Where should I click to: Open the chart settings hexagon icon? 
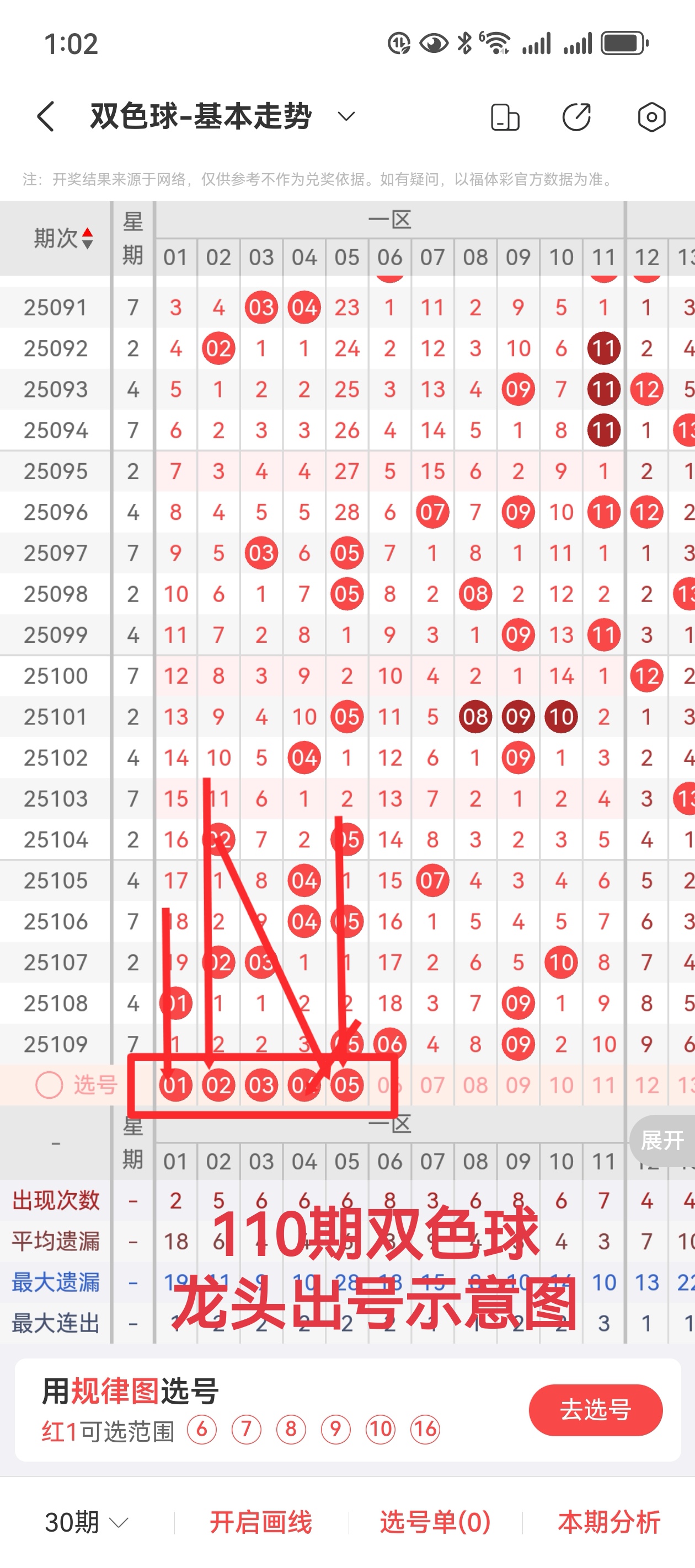pos(651,117)
